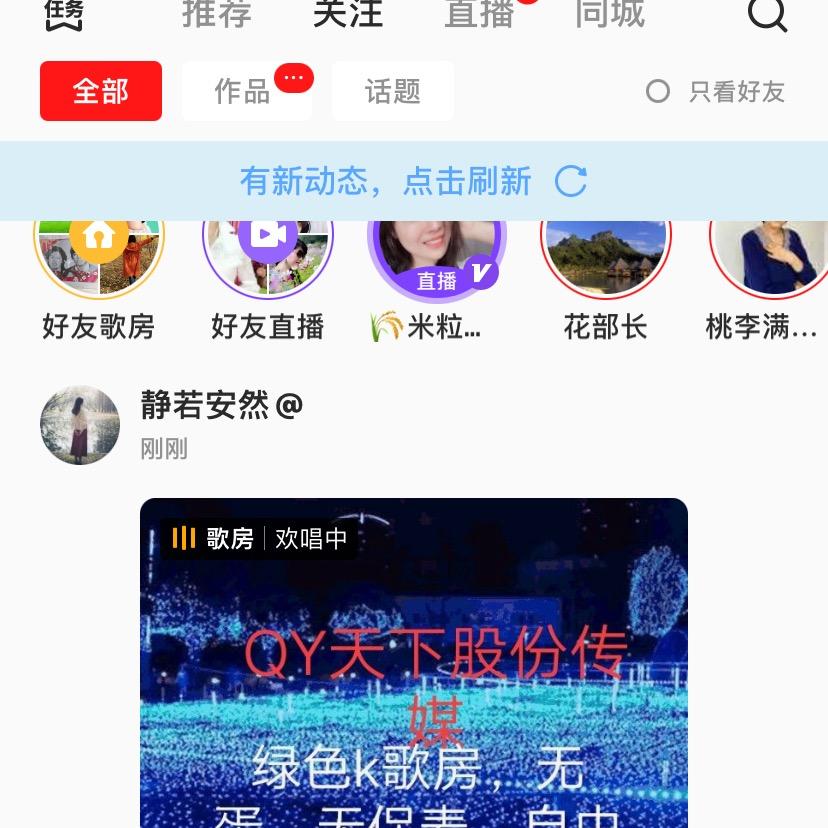Screen dimensions: 828x828
Task: Open 好友直播 story circle
Action: (x=268, y=256)
